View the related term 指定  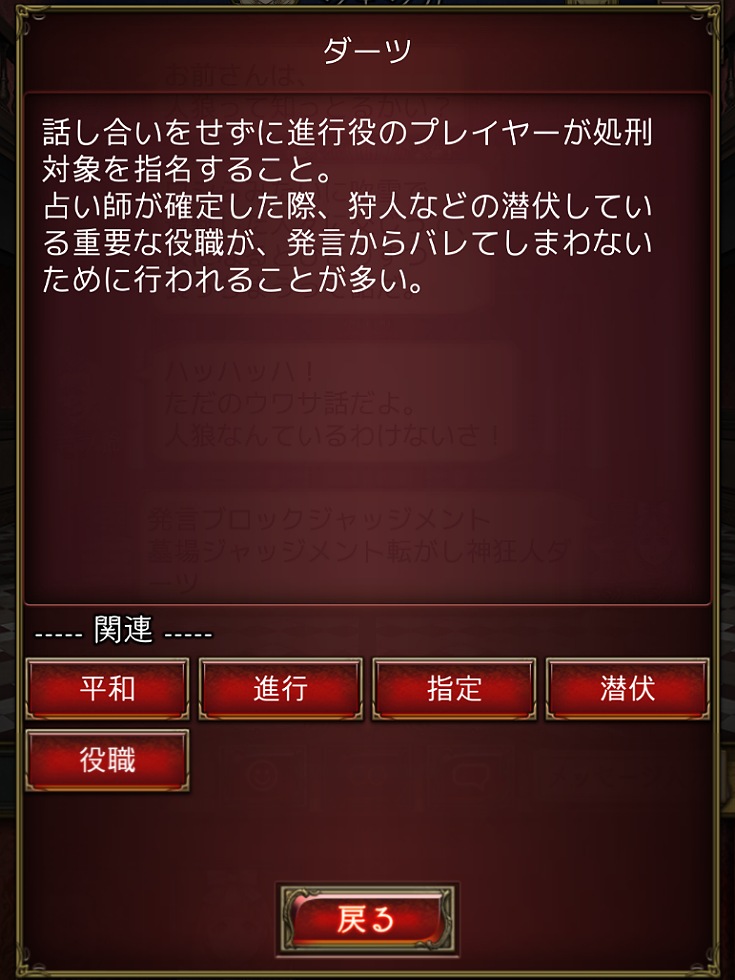point(454,689)
